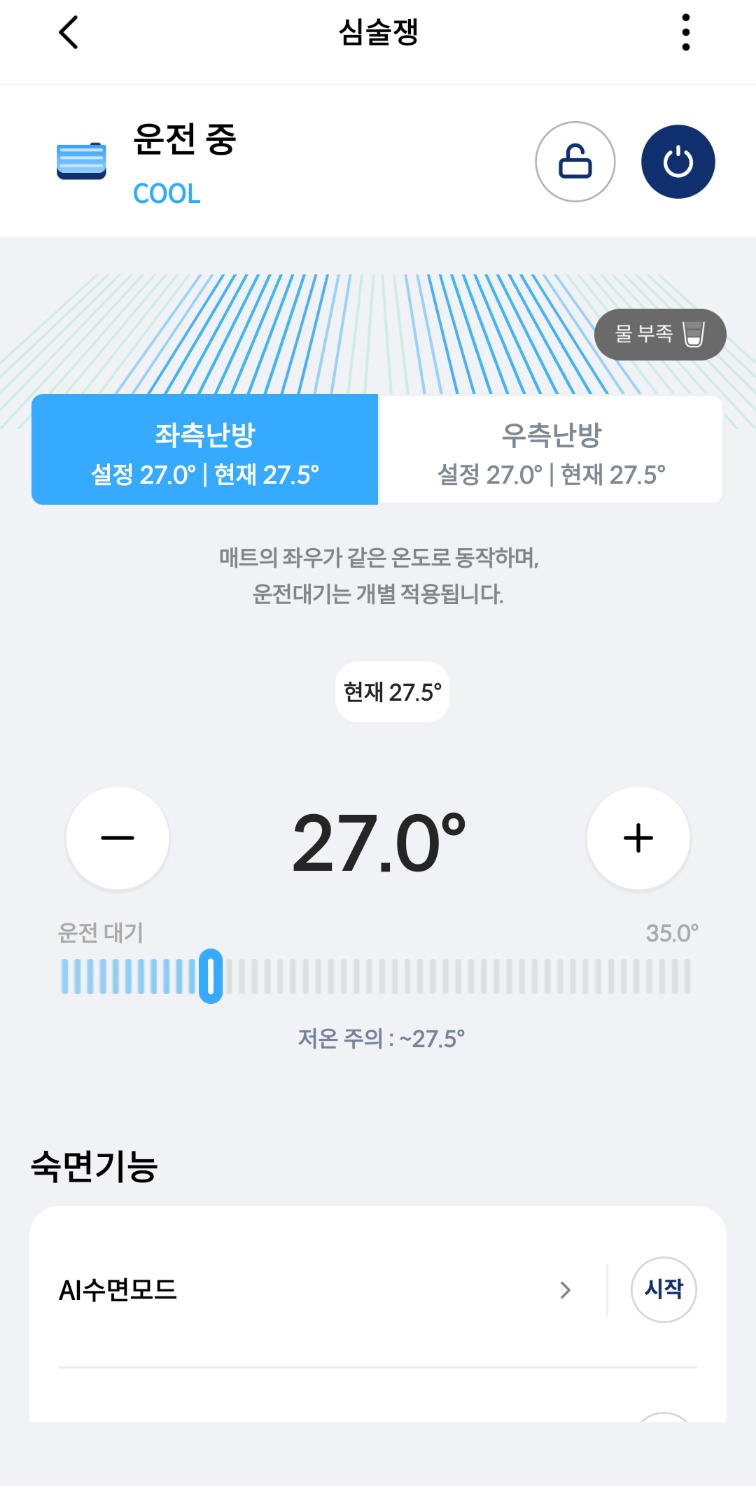Tap the minus button to lower temperature
This screenshot has height=1486, width=756.
(117, 838)
